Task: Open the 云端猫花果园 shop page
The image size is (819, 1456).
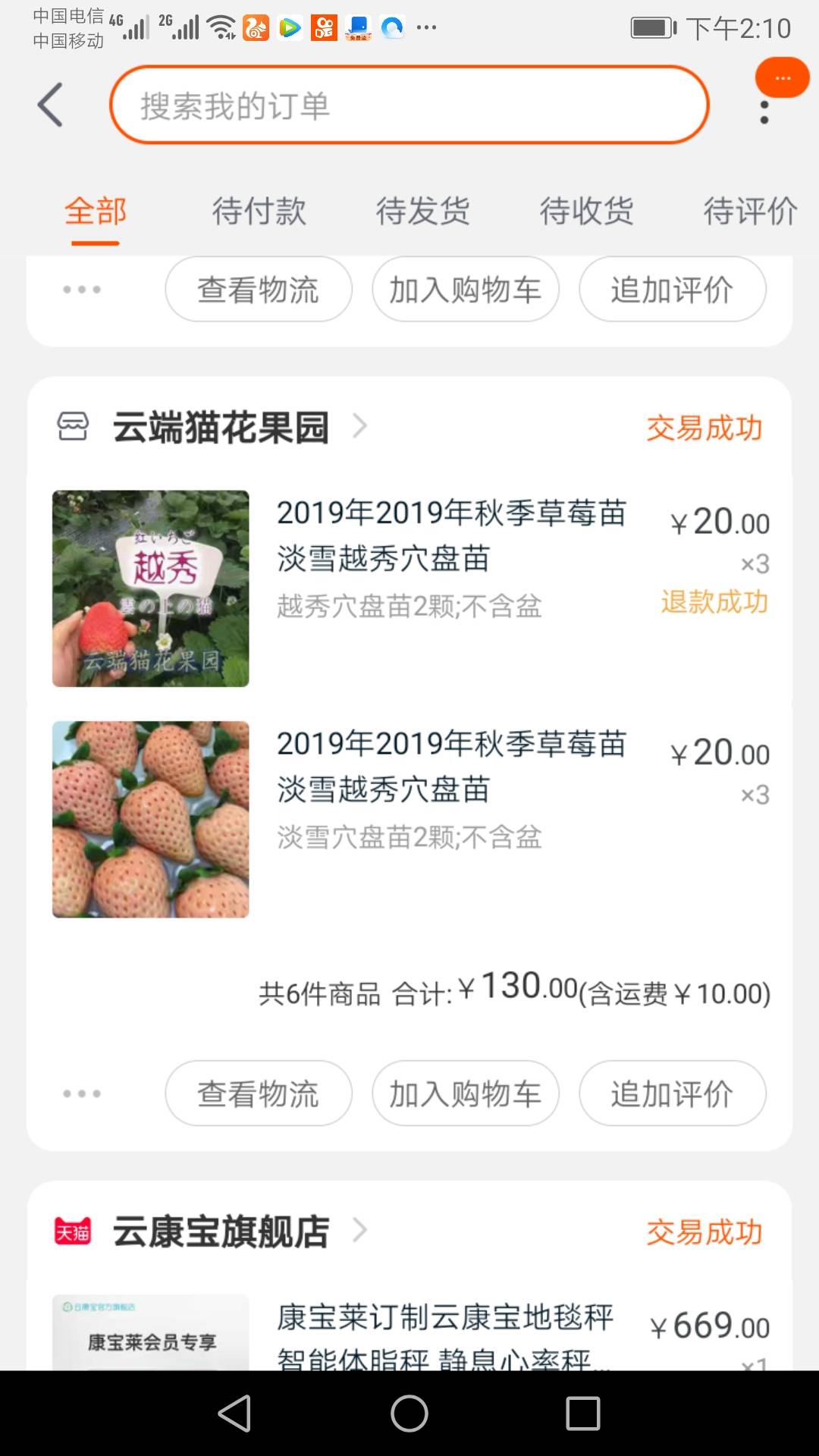Action: pyautogui.click(x=221, y=428)
